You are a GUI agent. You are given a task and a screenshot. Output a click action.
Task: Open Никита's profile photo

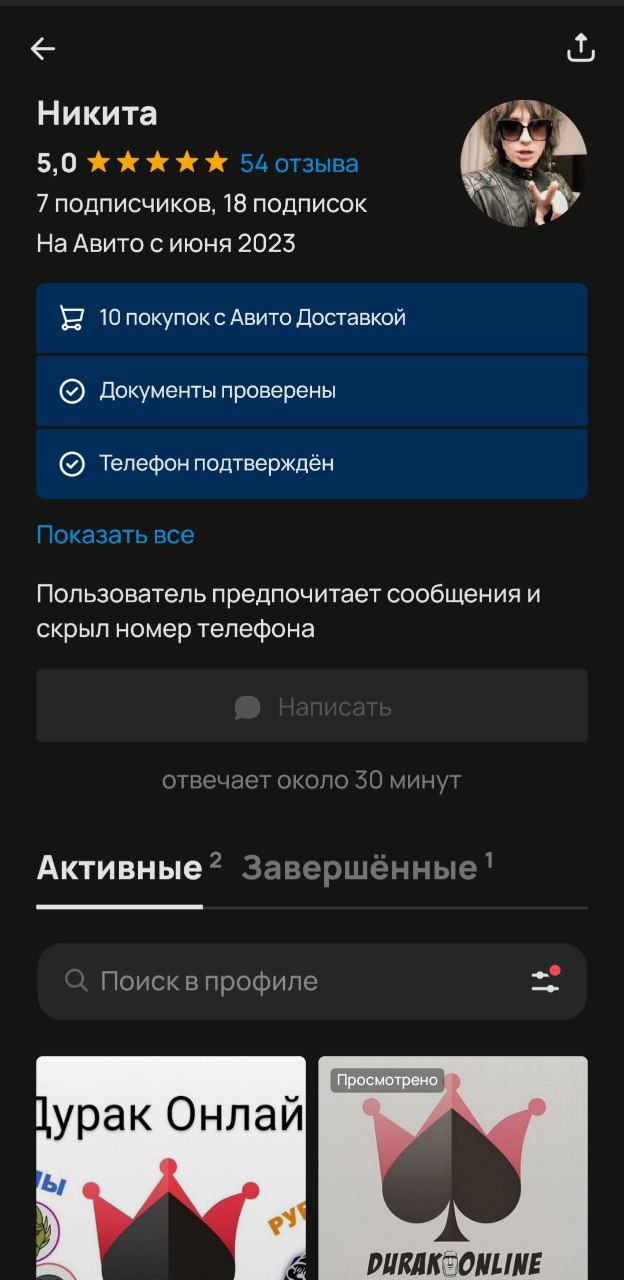524,163
